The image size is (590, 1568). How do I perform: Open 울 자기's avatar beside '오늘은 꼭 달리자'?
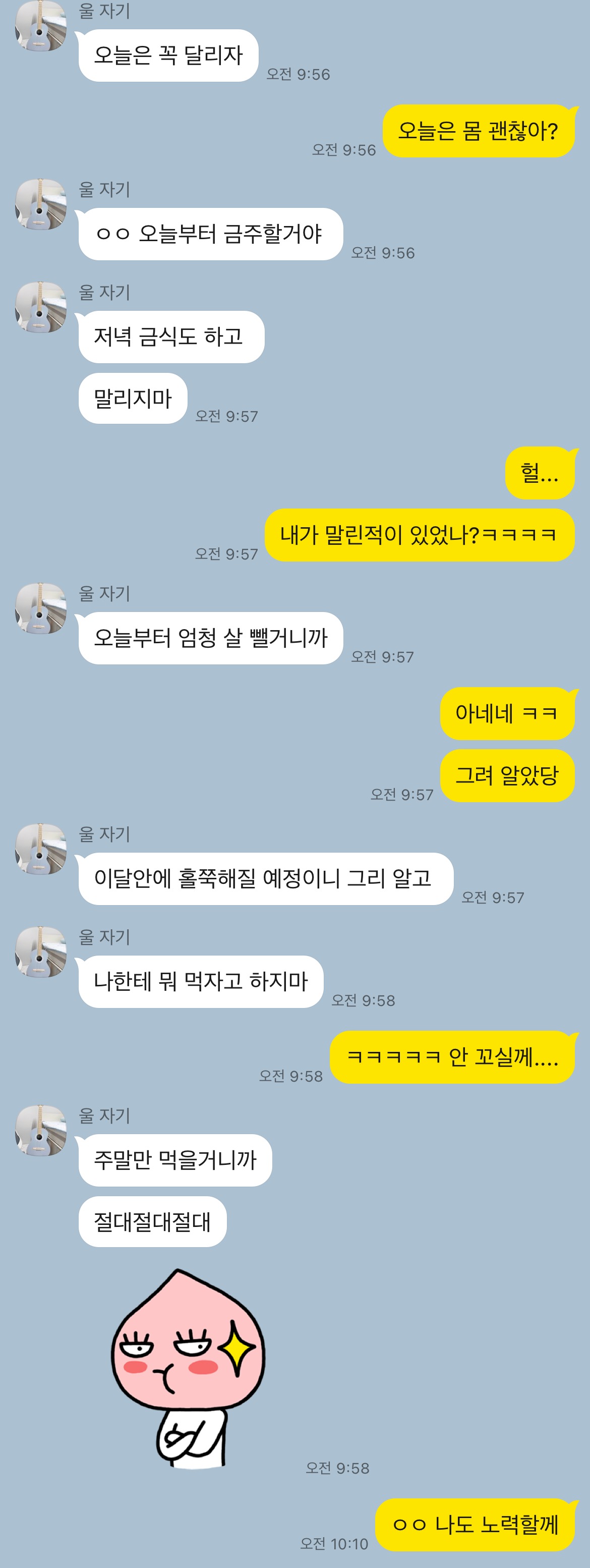(41, 26)
